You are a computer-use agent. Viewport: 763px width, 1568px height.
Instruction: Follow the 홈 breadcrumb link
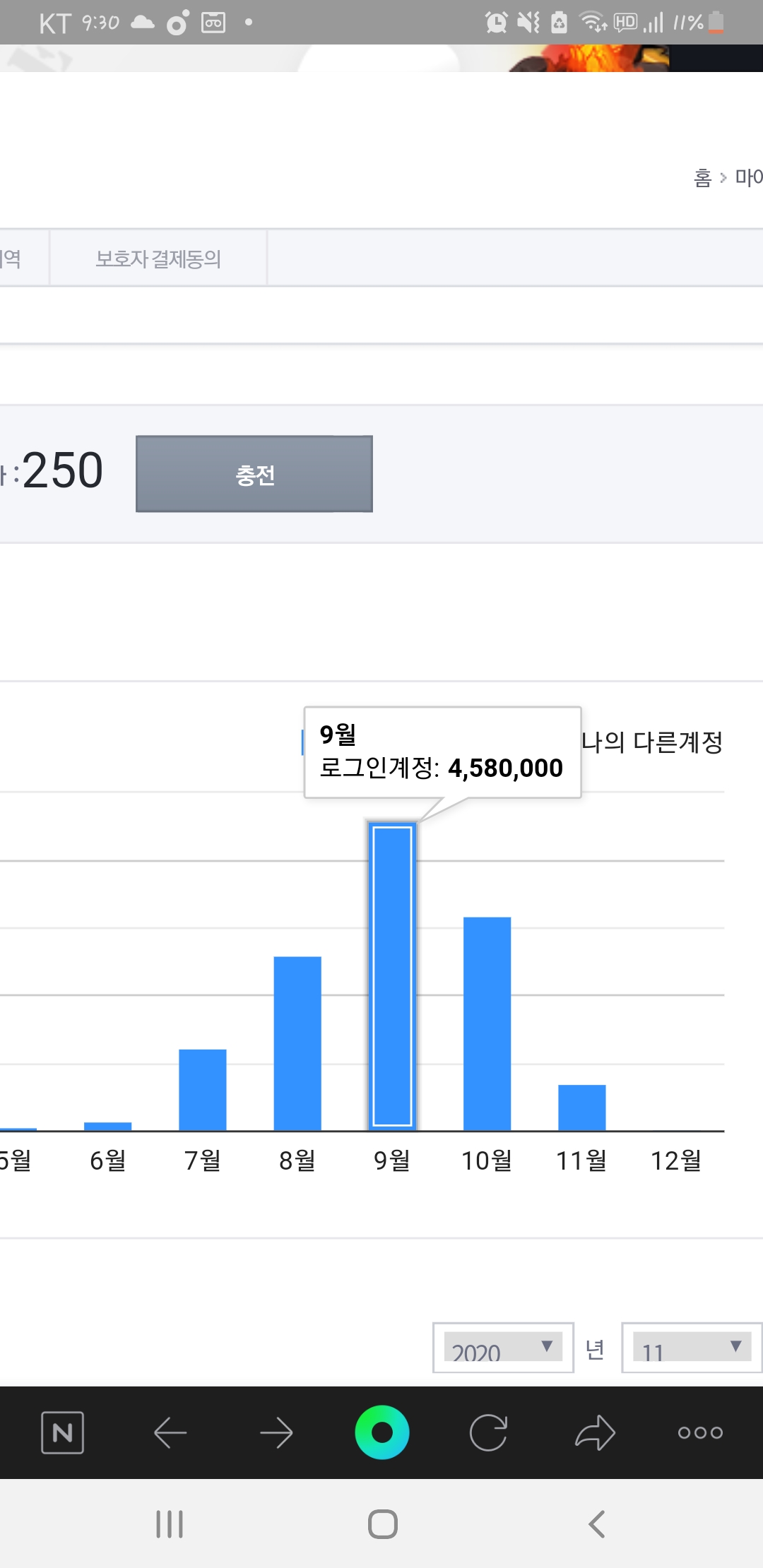coord(702,177)
